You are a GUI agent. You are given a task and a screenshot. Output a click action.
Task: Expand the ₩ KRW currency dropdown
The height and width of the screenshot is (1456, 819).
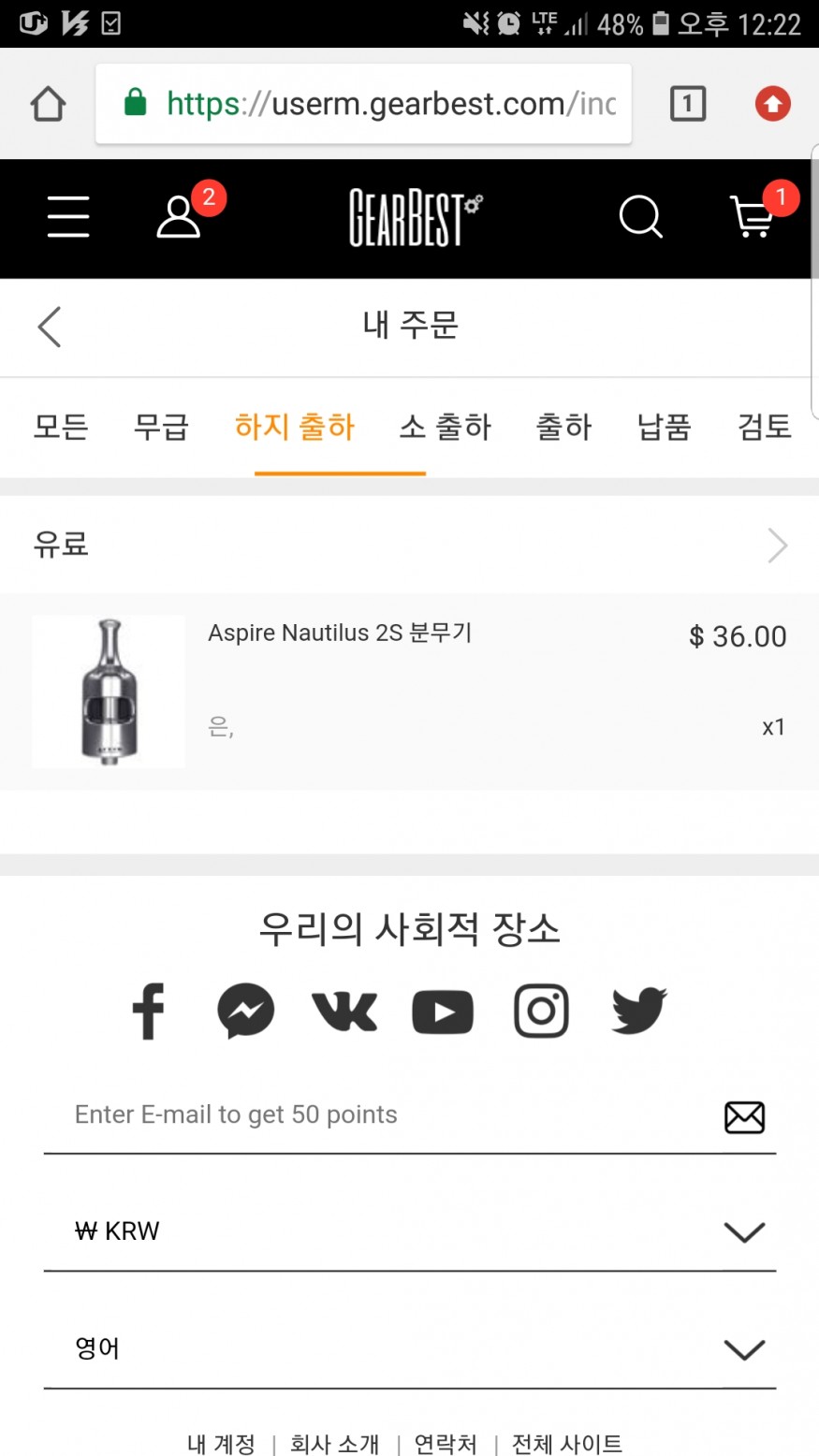point(409,1231)
